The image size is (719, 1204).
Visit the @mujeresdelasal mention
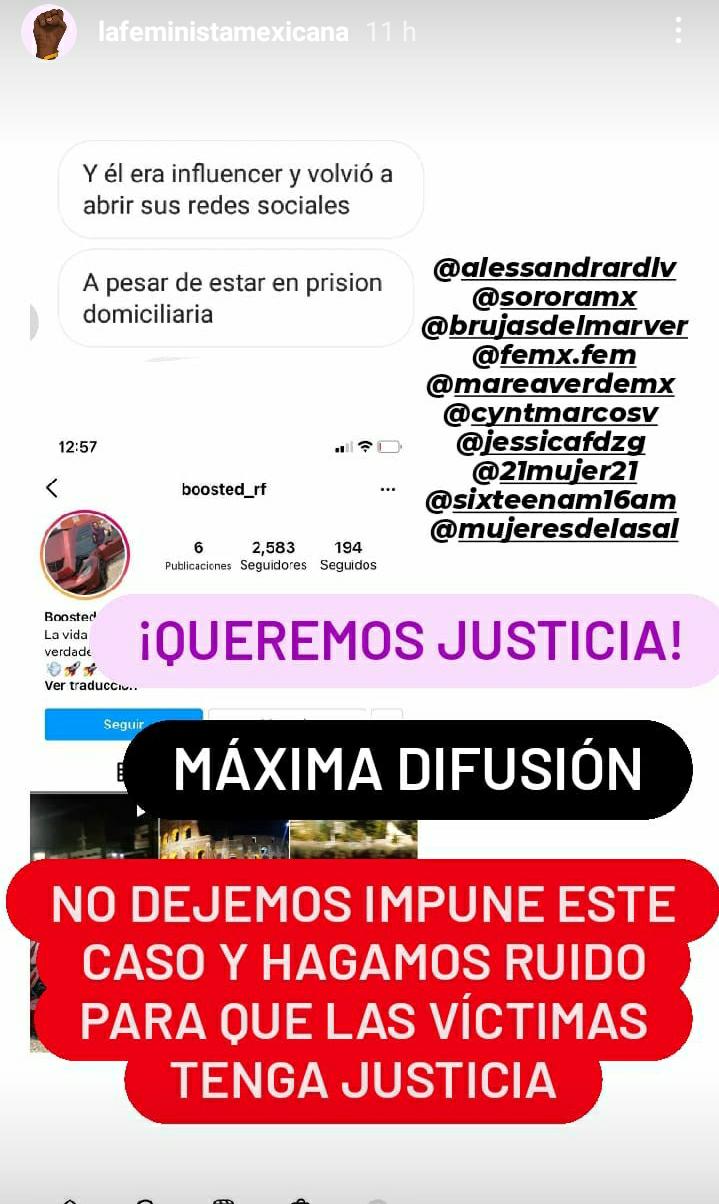point(554,529)
